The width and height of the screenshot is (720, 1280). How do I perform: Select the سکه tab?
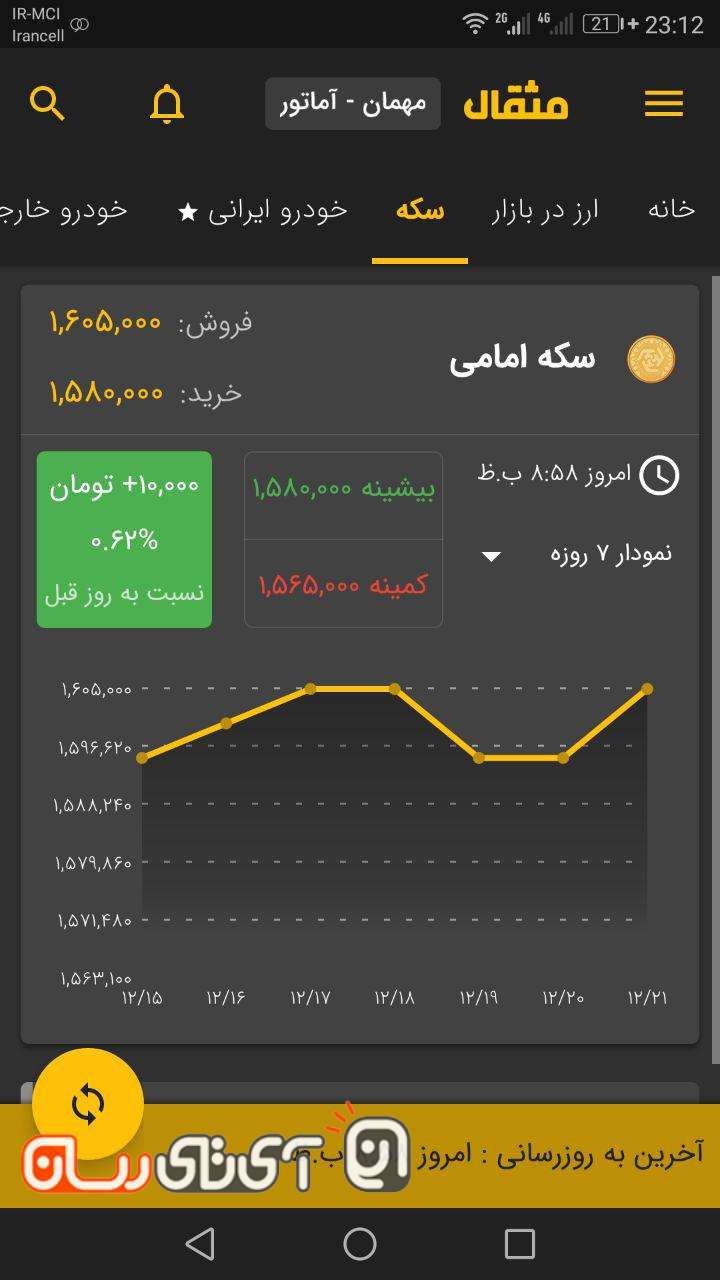click(420, 210)
